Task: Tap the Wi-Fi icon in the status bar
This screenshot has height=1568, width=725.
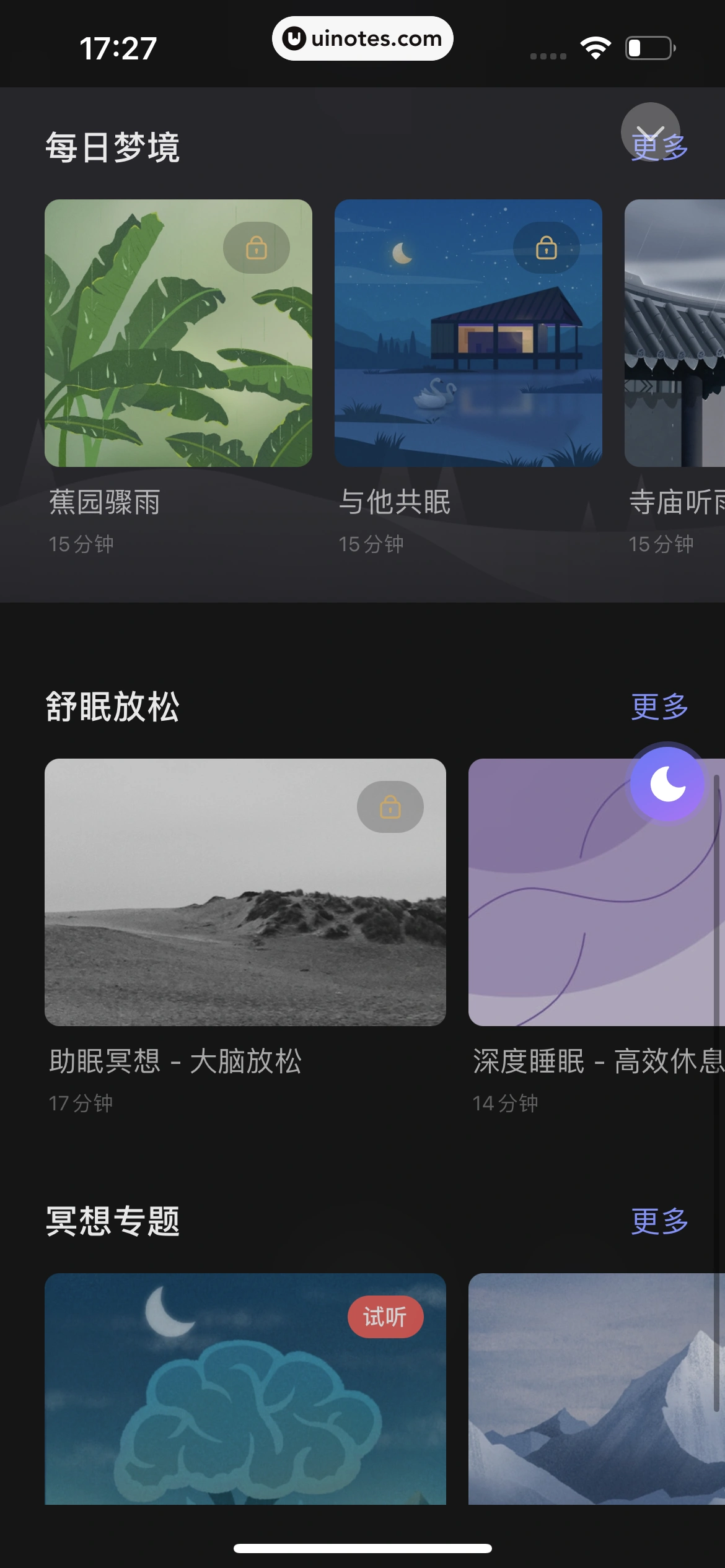Action: pyautogui.click(x=594, y=46)
